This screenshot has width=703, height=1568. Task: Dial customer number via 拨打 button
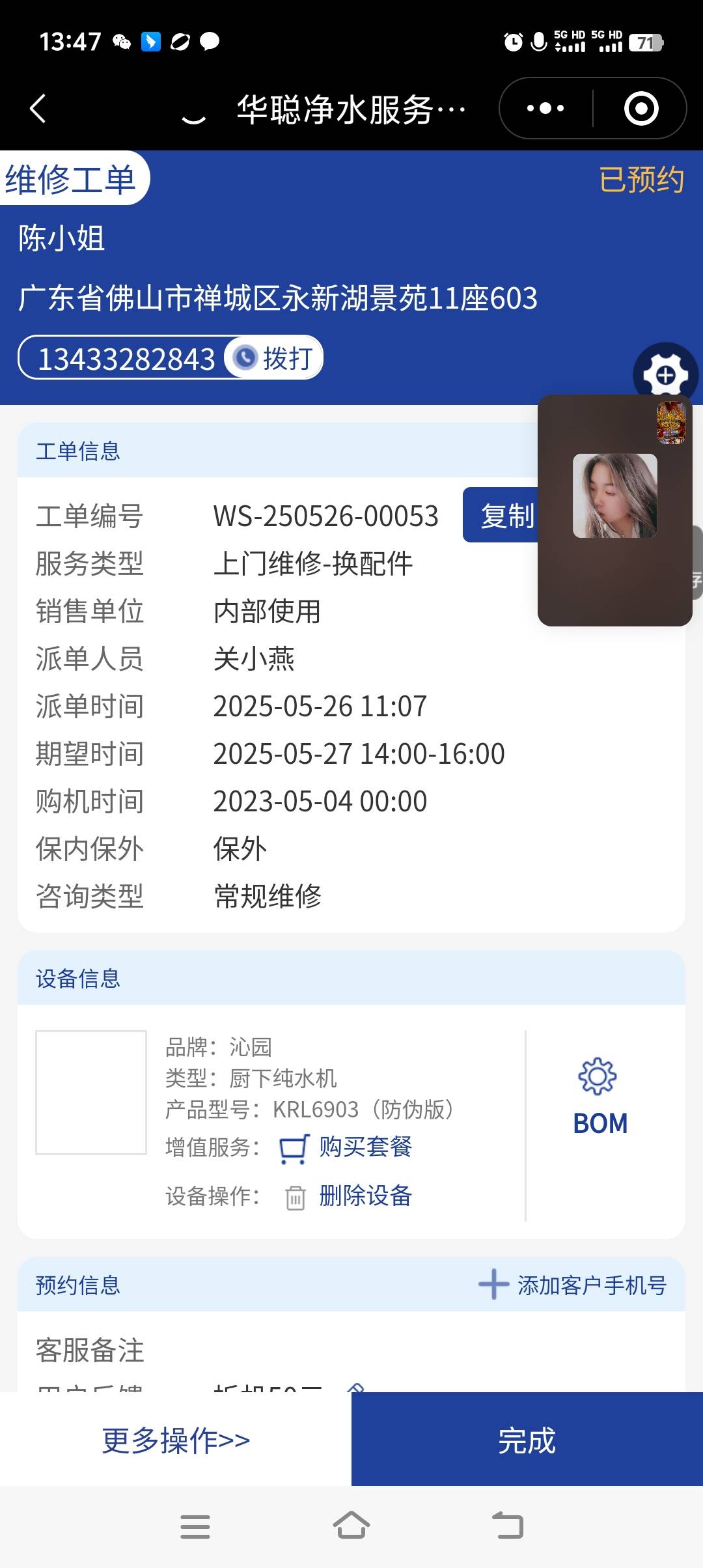point(274,357)
